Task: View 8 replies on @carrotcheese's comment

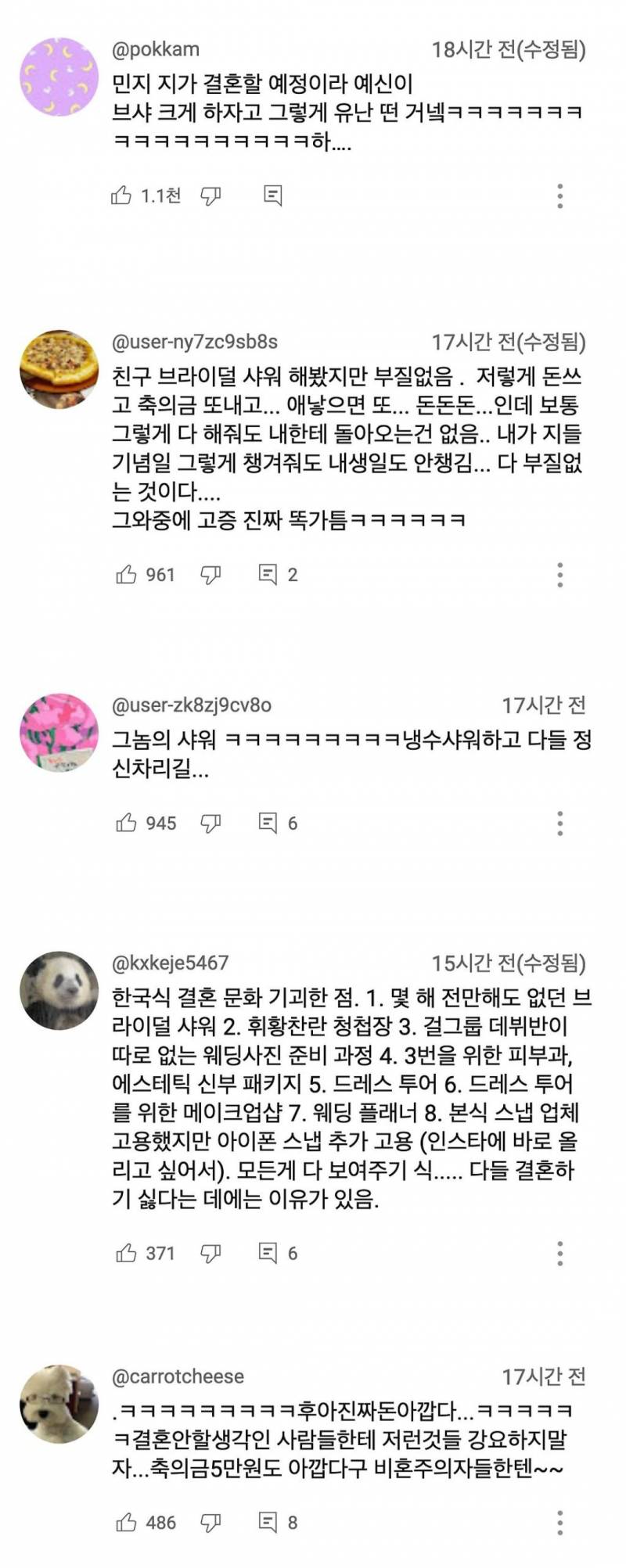Action: click(278, 1523)
